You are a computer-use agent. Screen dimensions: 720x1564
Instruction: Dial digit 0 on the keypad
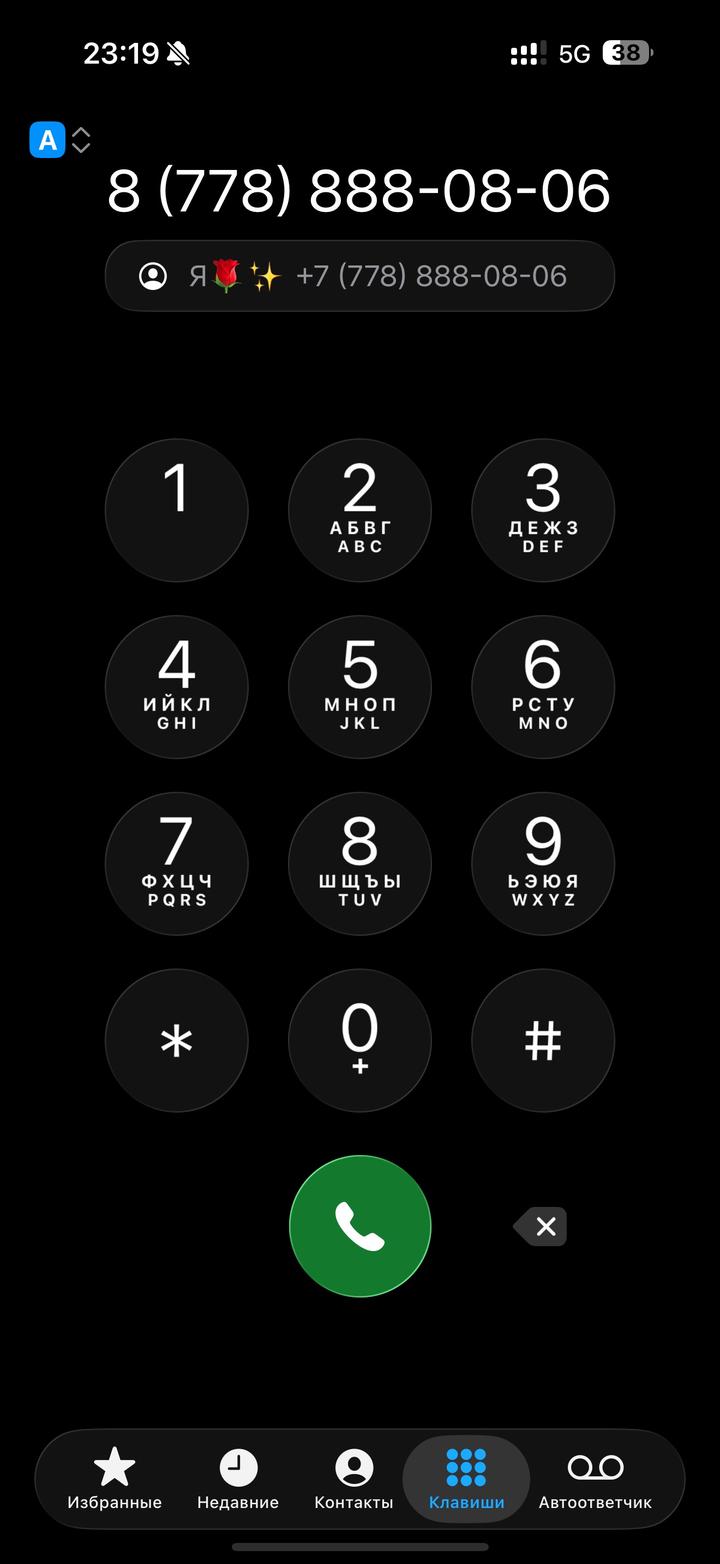[x=360, y=1041]
